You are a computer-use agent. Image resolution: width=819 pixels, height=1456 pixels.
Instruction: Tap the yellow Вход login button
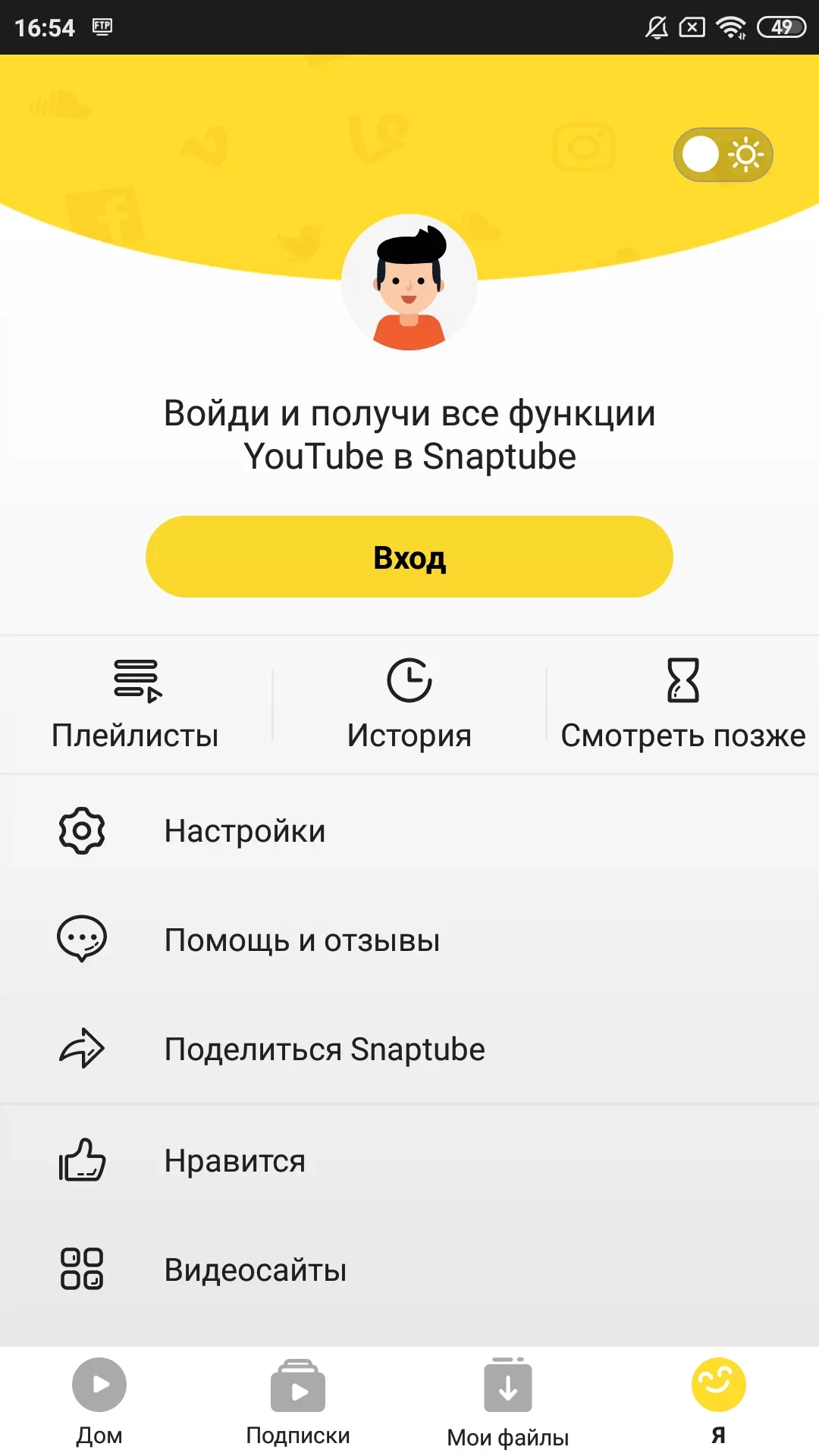(x=409, y=557)
